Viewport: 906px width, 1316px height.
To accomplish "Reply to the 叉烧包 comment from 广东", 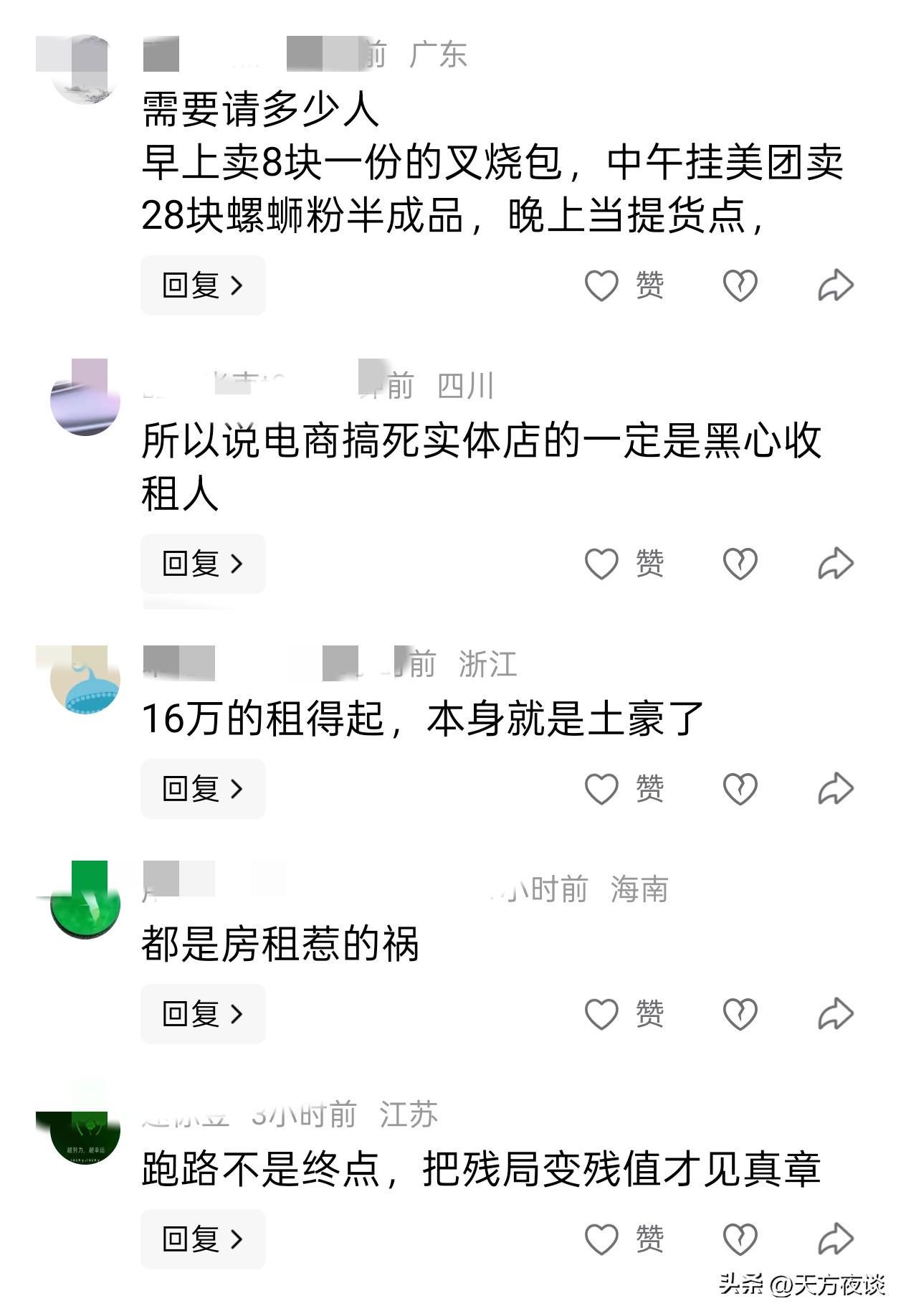I will click(x=203, y=285).
